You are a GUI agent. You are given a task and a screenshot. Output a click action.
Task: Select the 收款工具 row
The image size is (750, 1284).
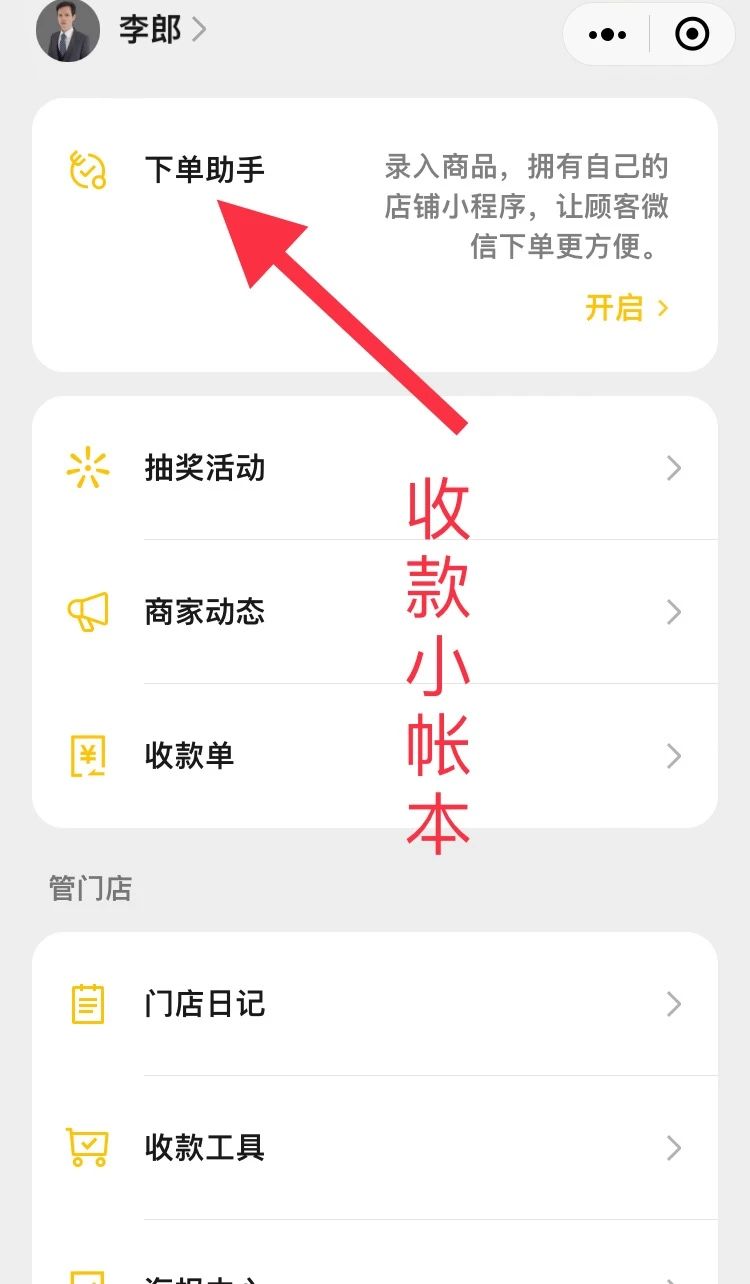tap(375, 1148)
